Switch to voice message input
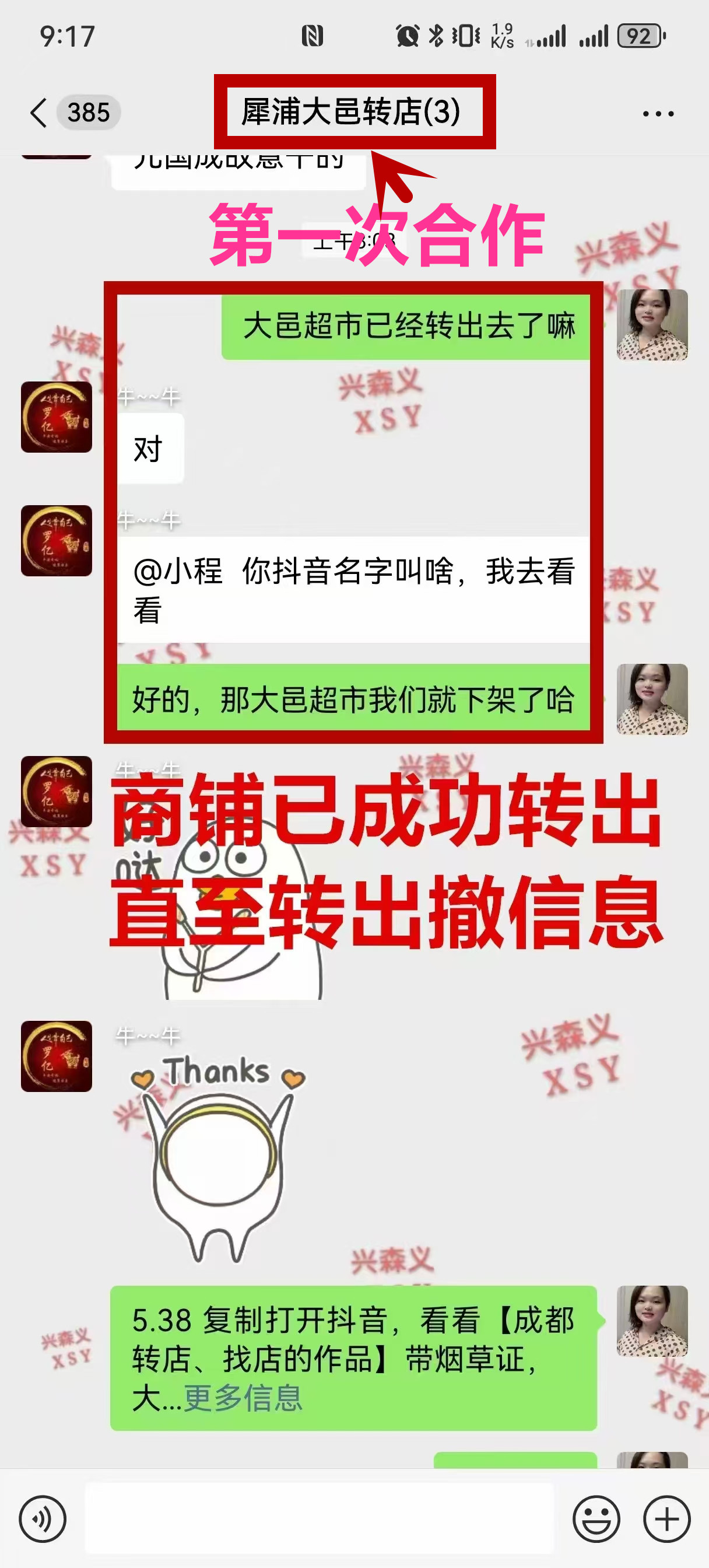 pos(42,1518)
